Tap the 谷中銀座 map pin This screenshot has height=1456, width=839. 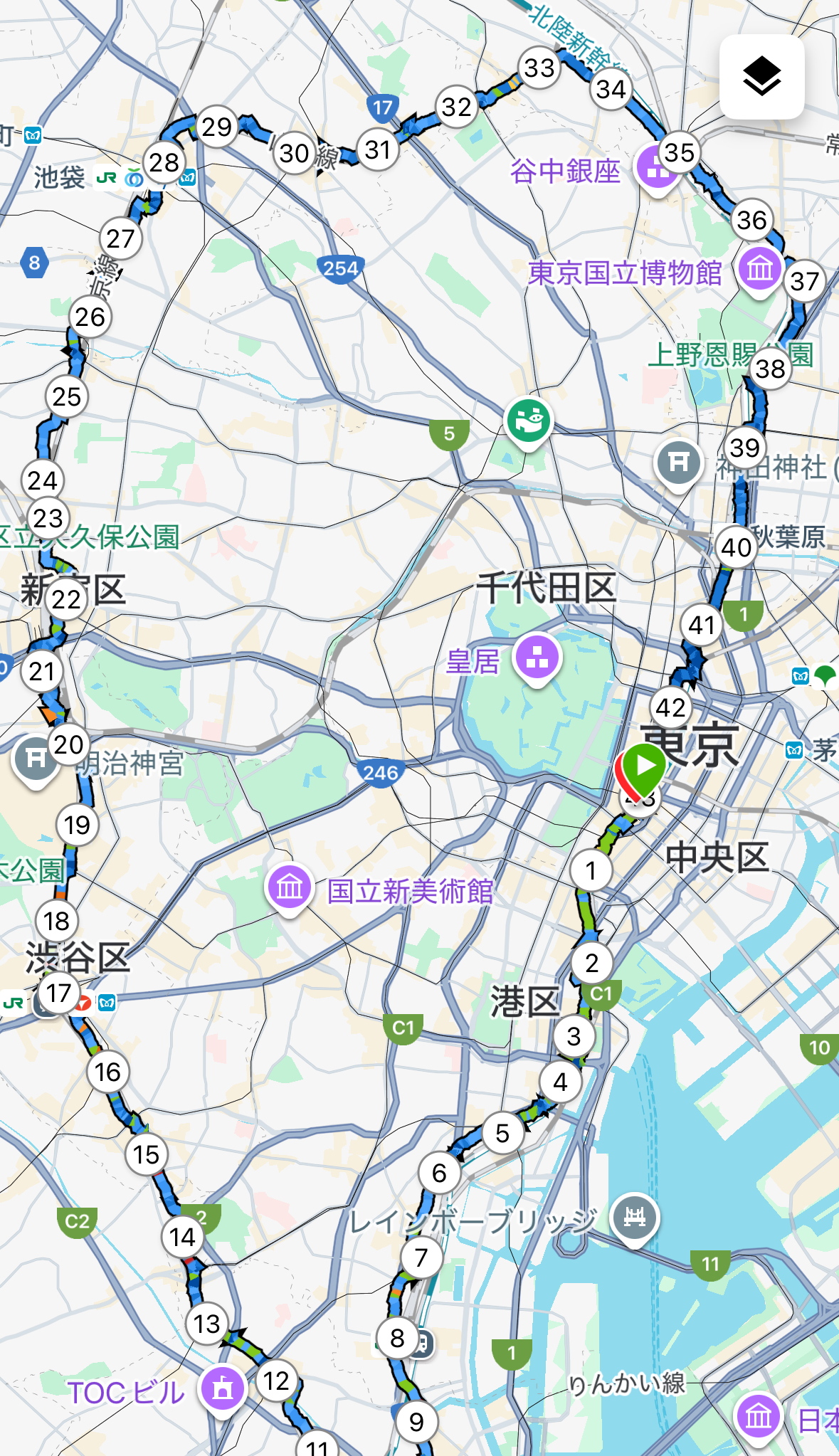tap(656, 169)
